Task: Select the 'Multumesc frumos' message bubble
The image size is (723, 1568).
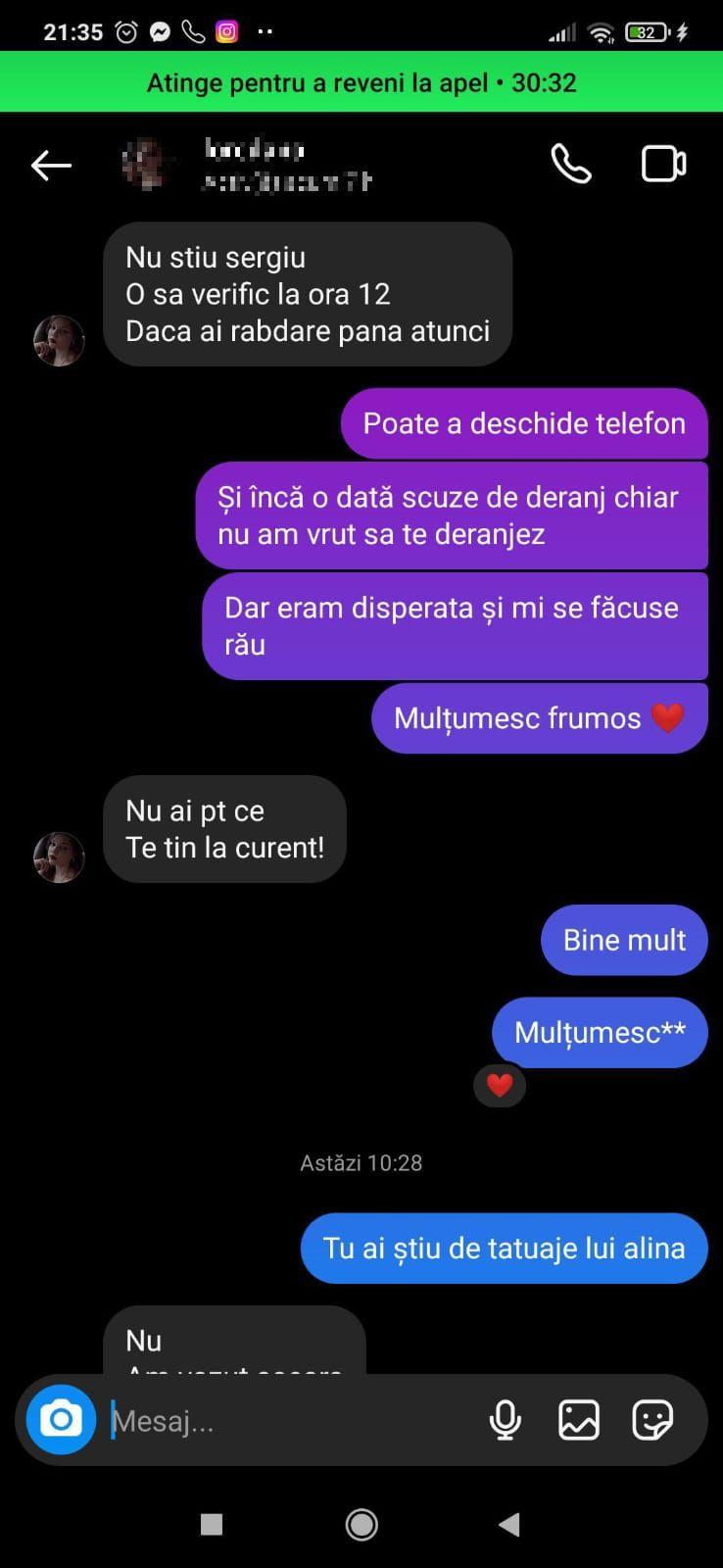Action: click(x=538, y=717)
